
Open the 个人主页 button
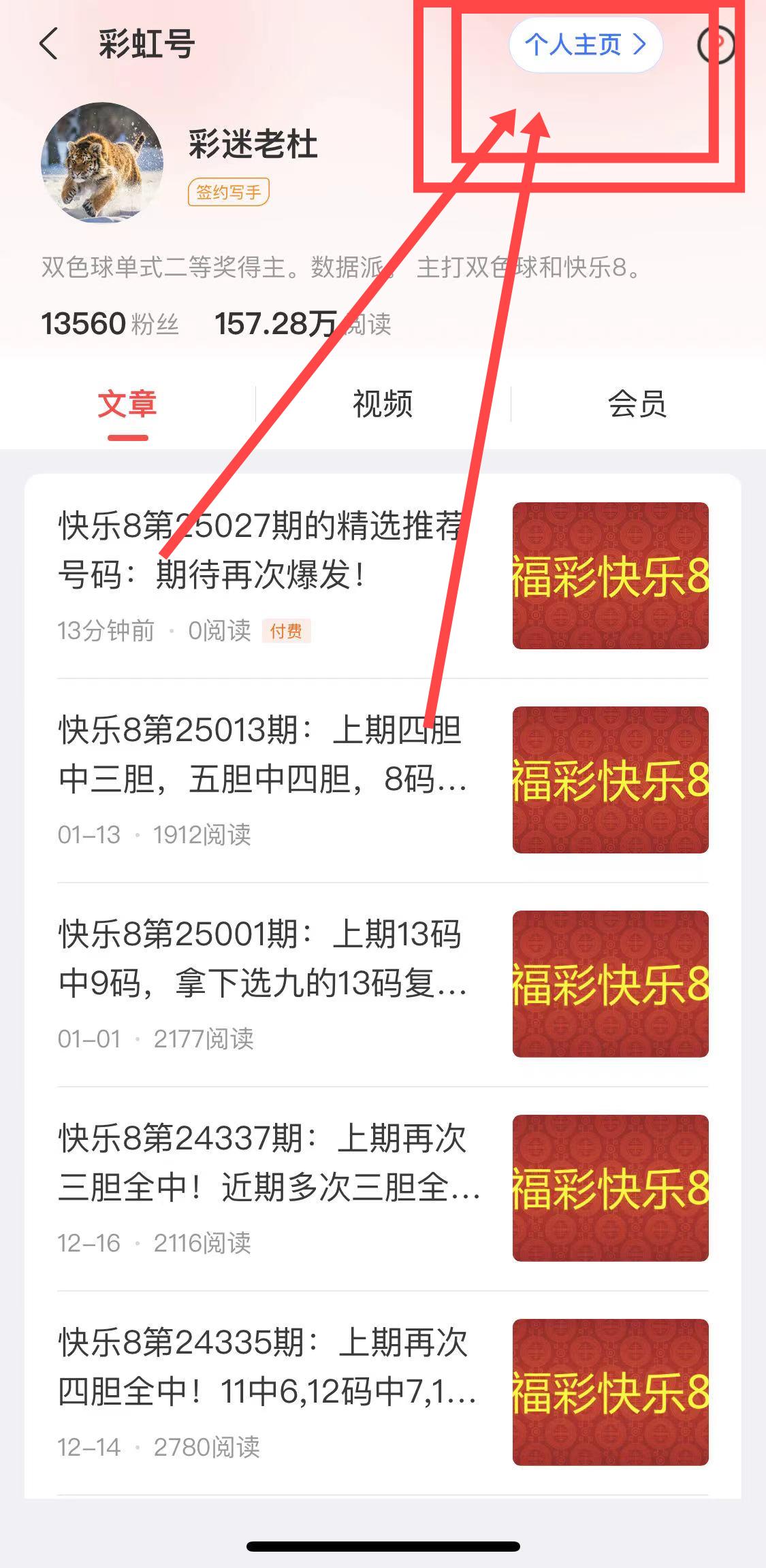click(x=585, y=46)
